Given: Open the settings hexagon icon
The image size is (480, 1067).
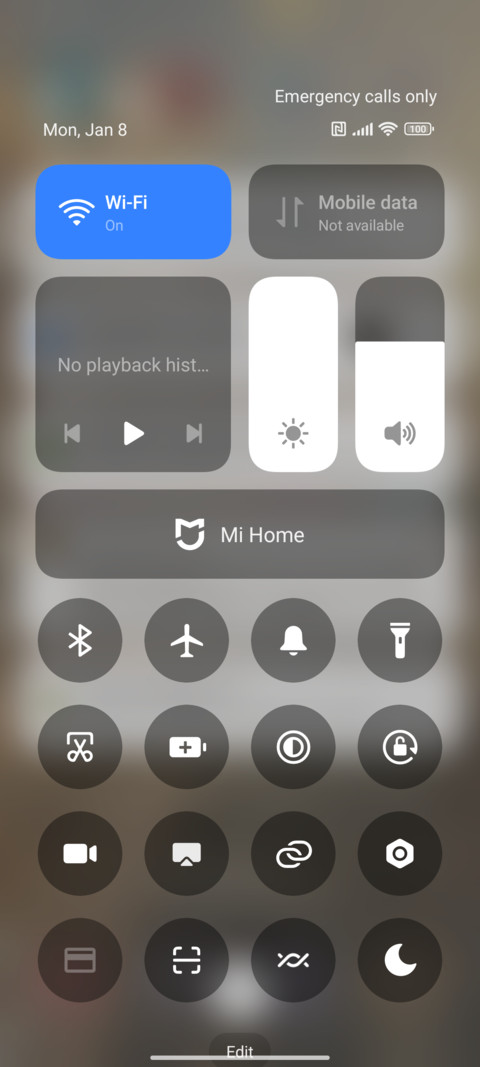Looking at the screenshot, I should [x=400, y=853].
